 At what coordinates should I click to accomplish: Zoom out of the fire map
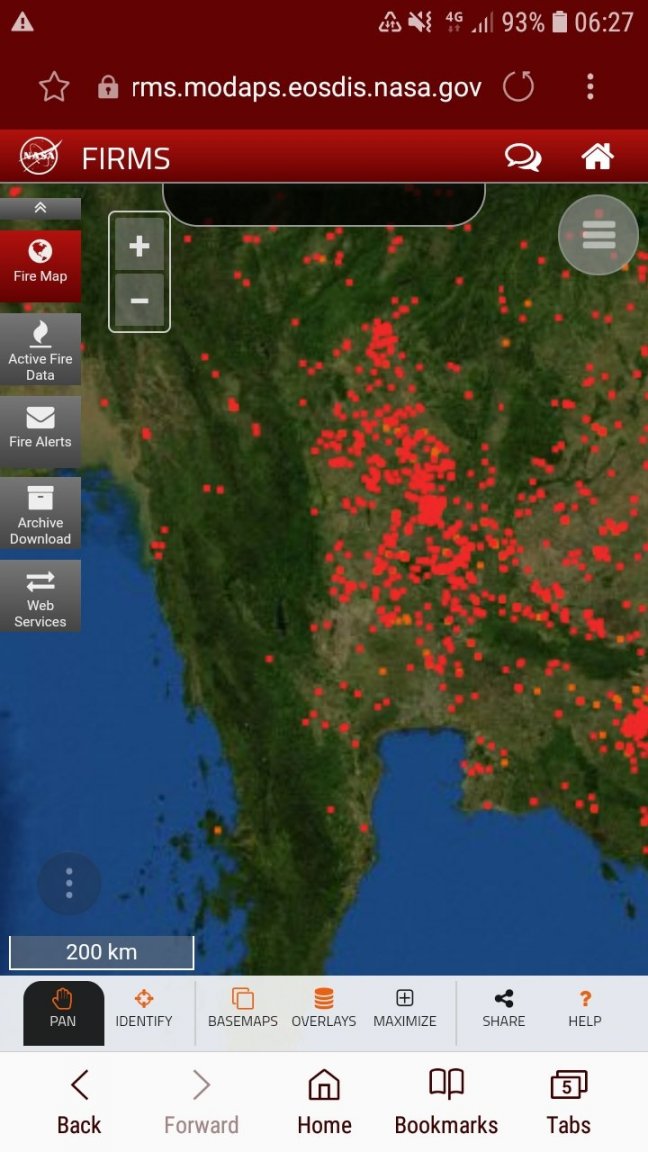point(139,301)
